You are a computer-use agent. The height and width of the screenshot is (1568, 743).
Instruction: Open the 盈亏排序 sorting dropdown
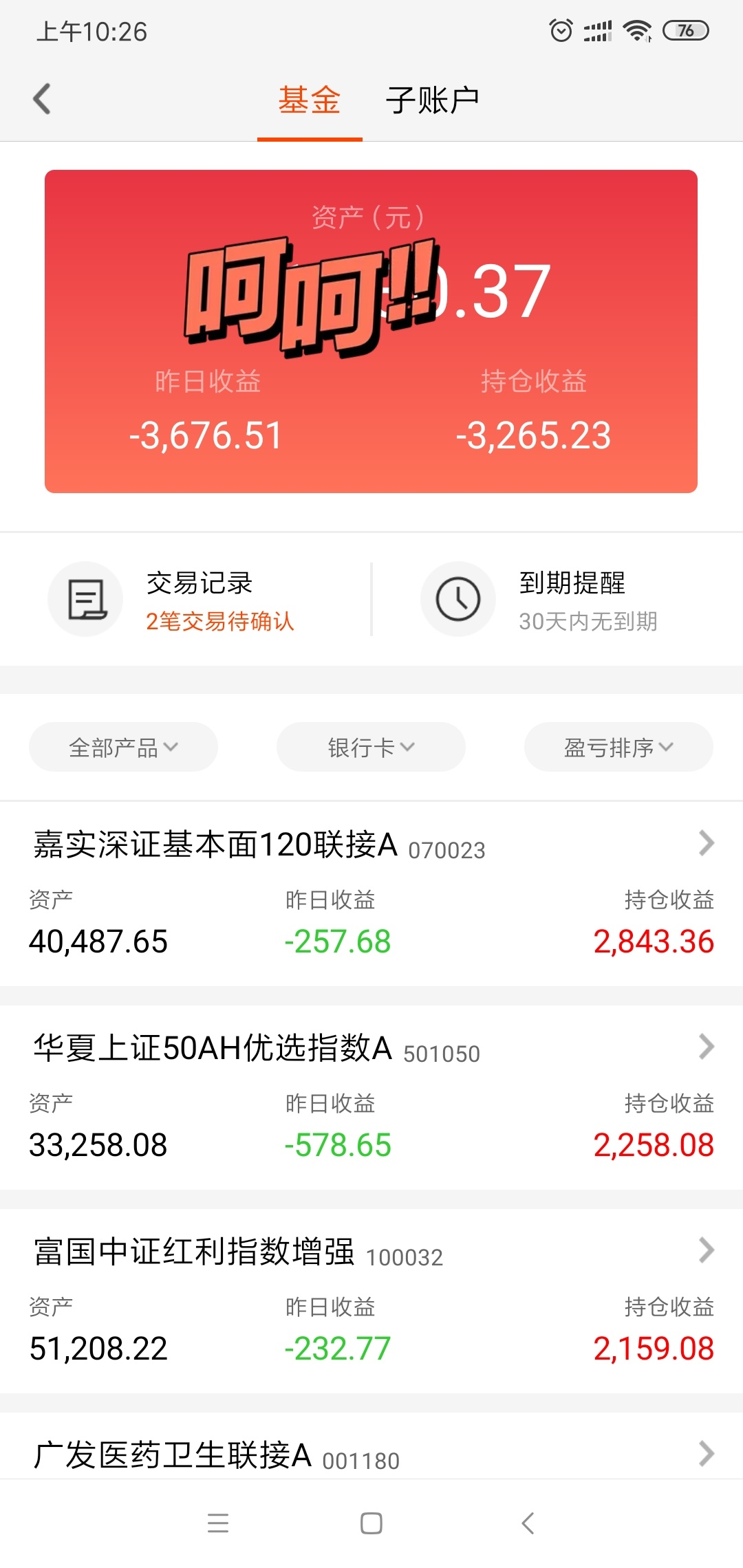(x=618, y=747)
